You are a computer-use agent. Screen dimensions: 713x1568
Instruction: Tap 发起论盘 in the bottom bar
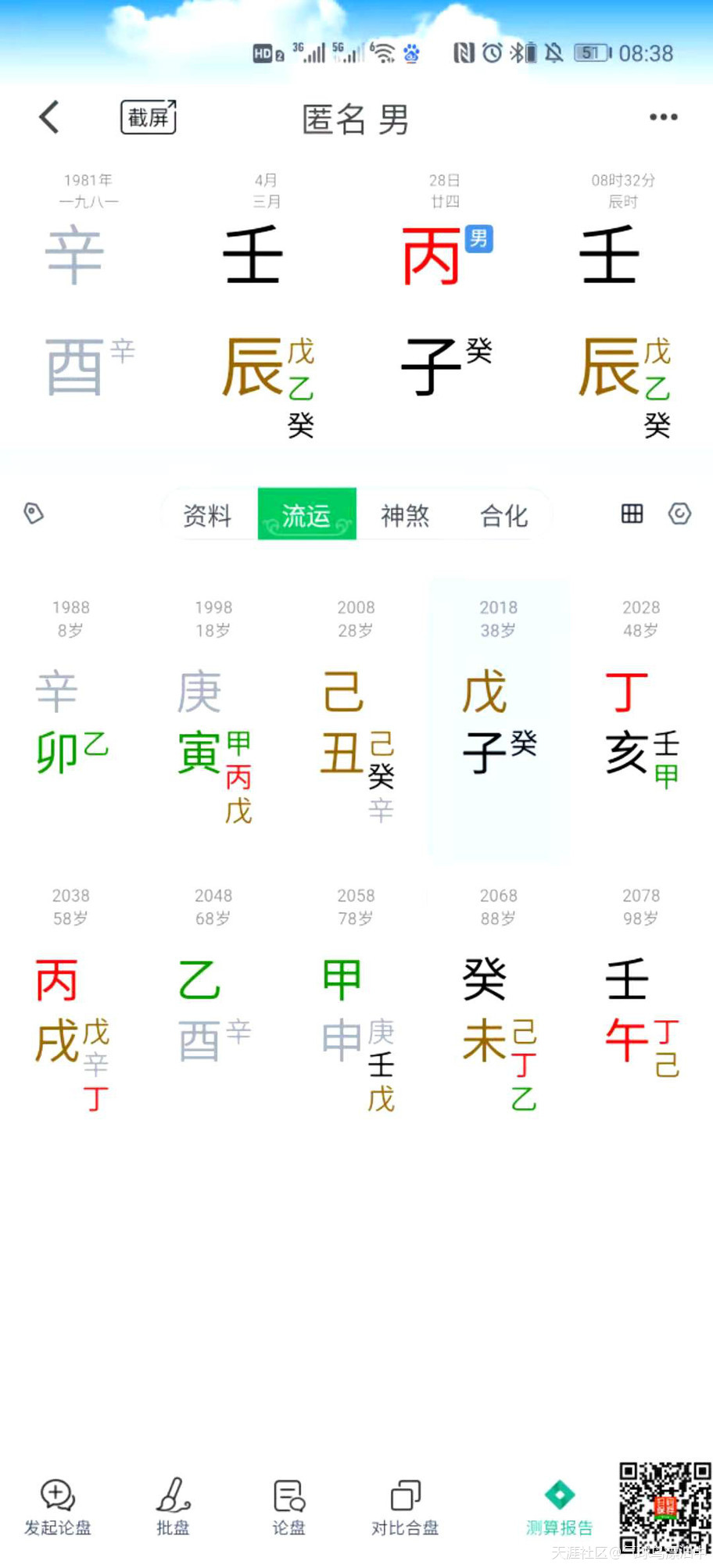pos(57,1507)
